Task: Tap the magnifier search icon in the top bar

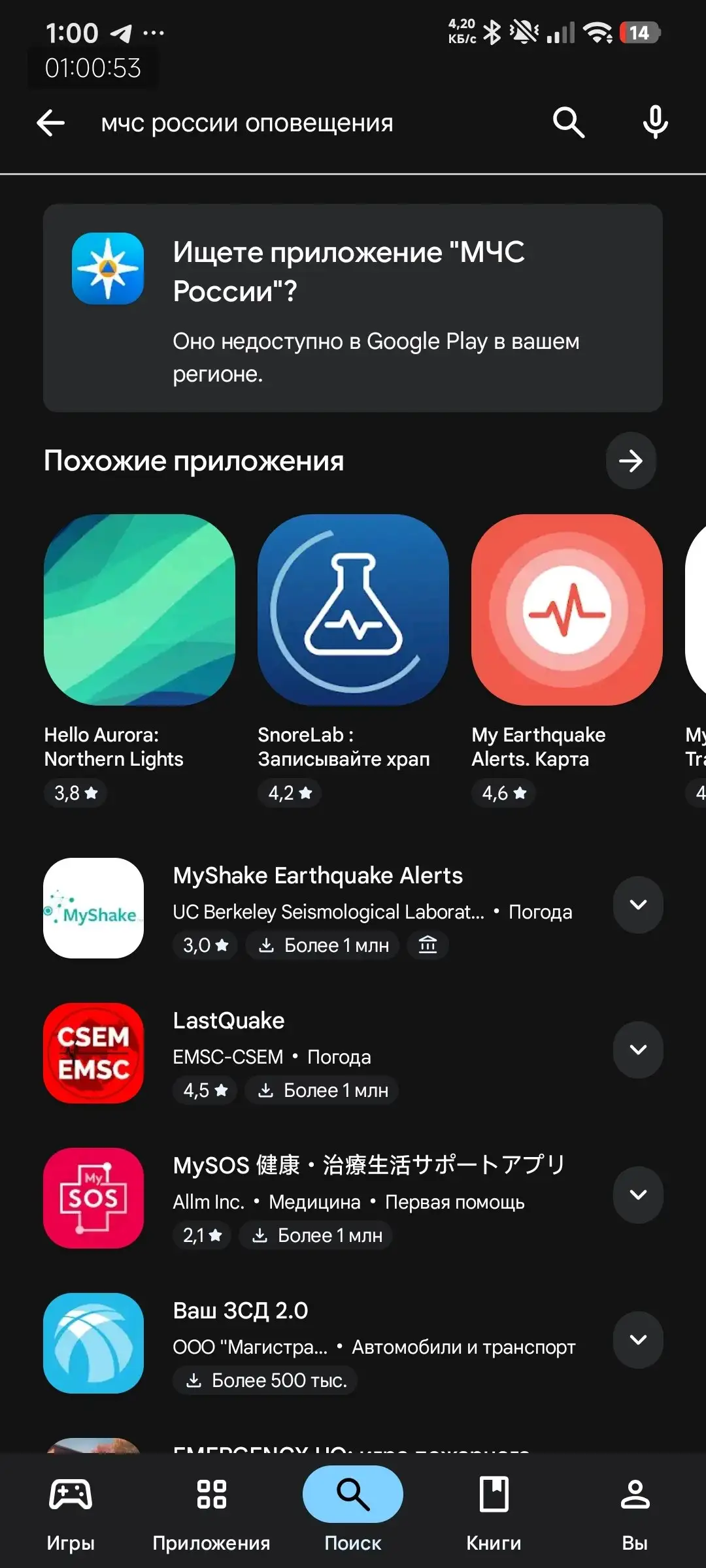Action: click(x=568, y=123)
